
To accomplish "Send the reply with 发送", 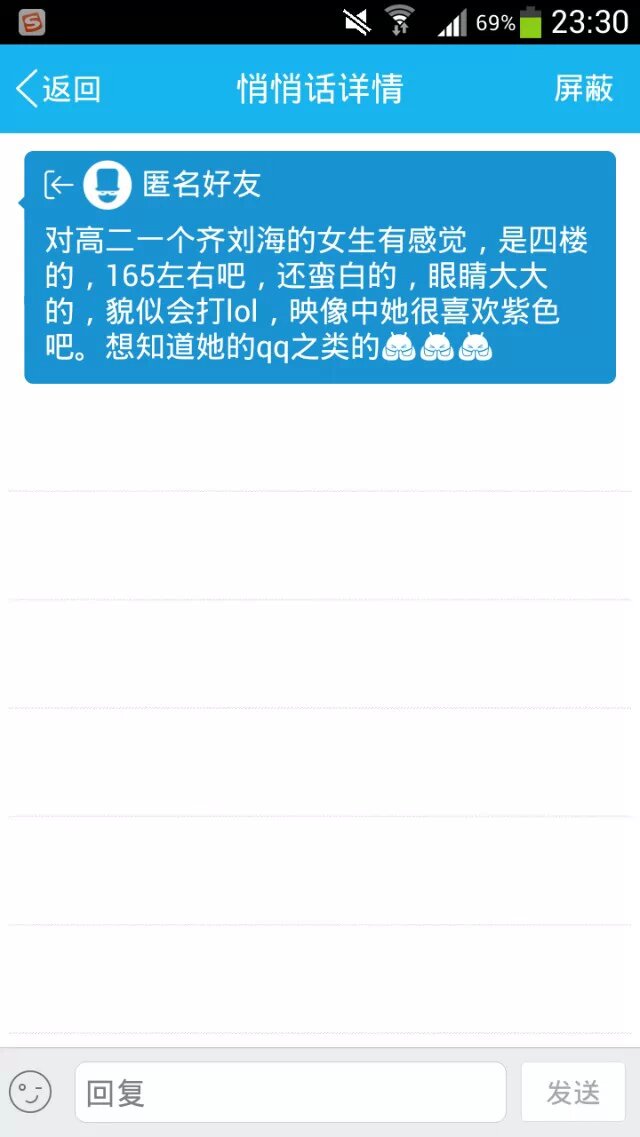I will click(573, 1092).
